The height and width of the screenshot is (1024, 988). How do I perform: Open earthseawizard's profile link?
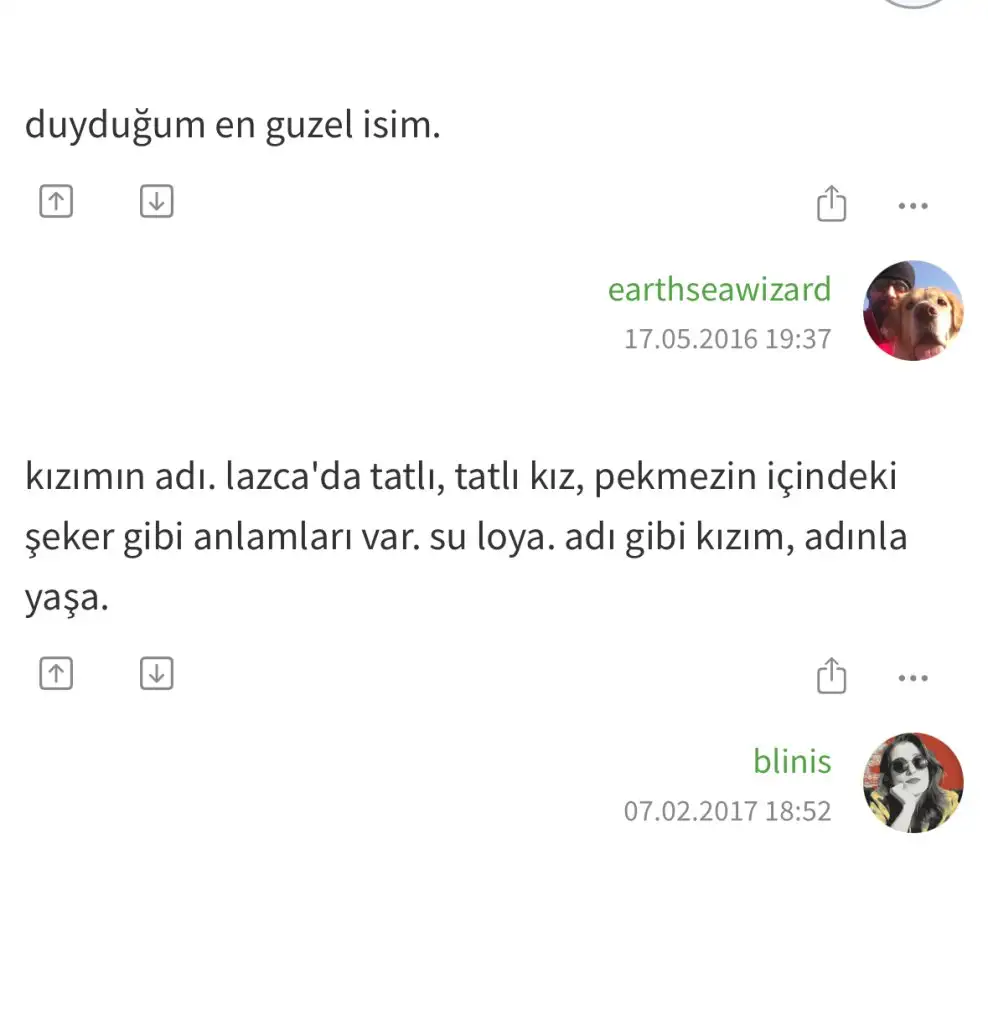pyautogui.click(x=719, y=289)
